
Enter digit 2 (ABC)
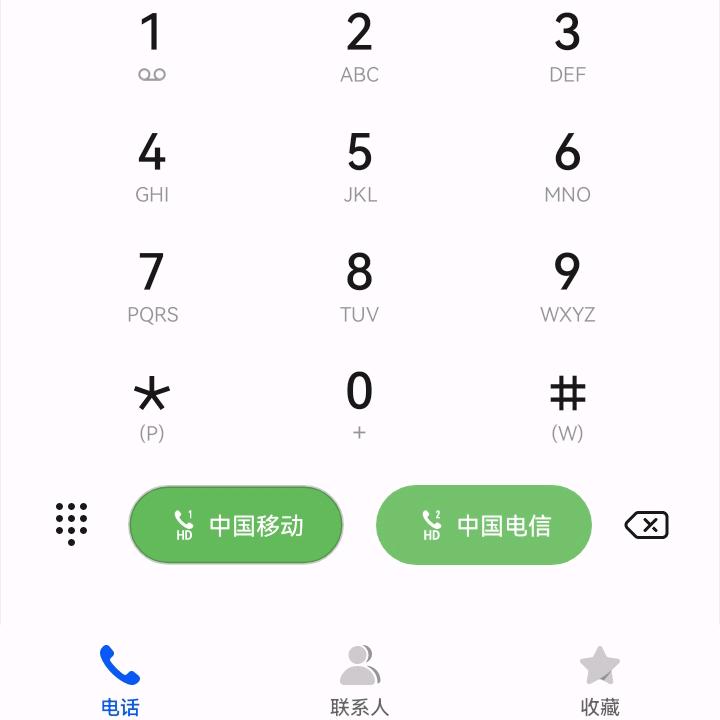click(359, 46)
